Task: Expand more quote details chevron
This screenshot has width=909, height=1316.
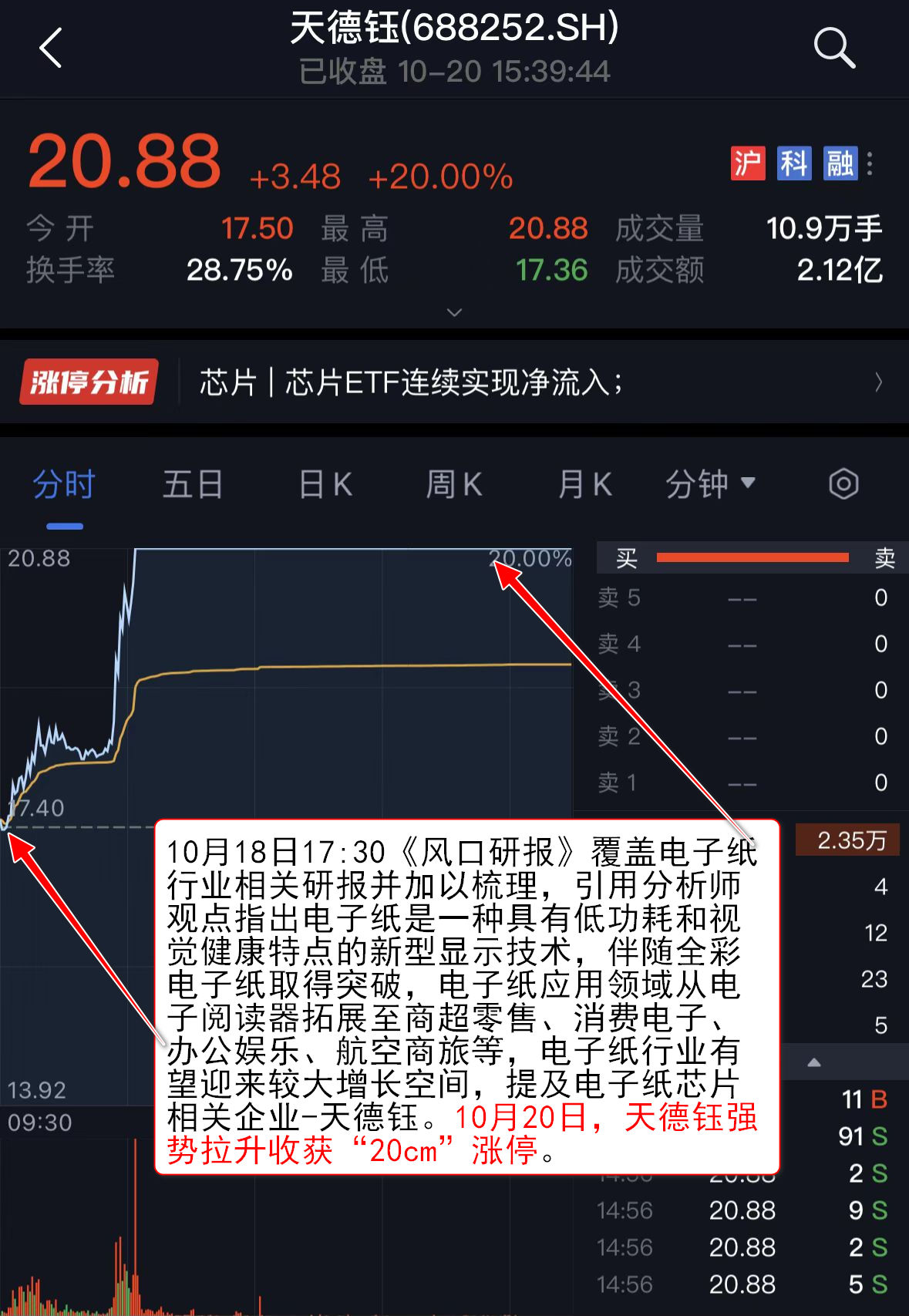Action: (x=455, y=312)
